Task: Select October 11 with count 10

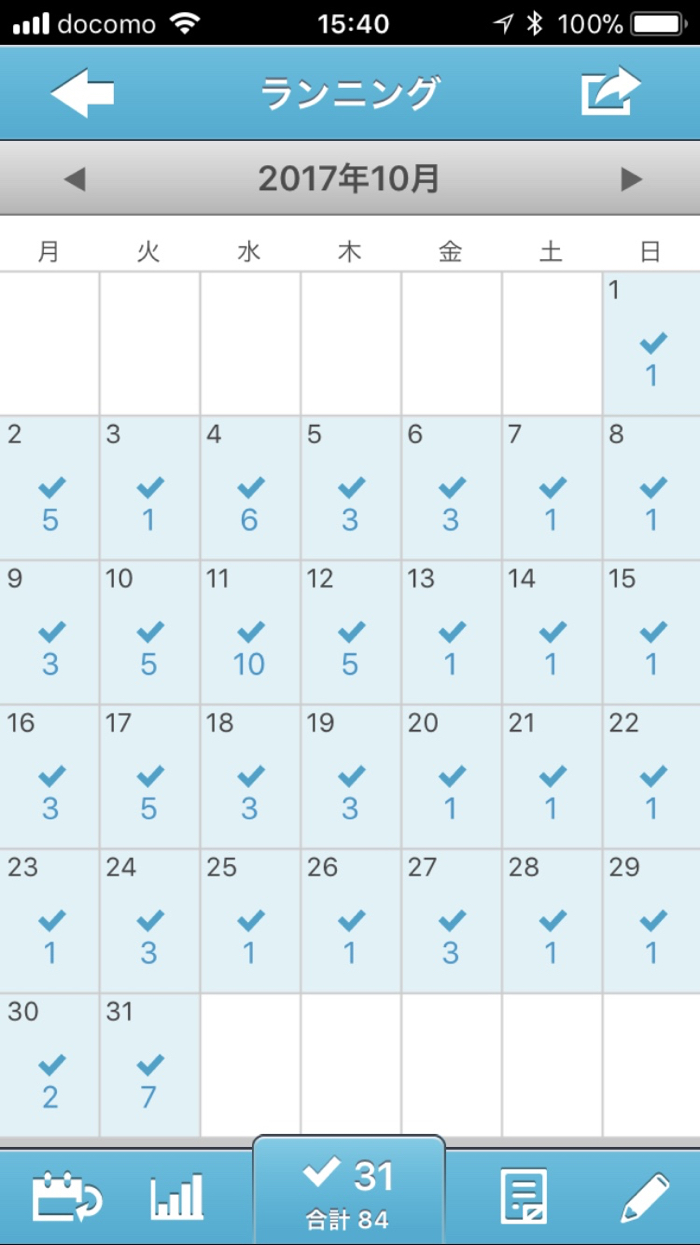Action: pyautogui.click(x=250, y=632)
